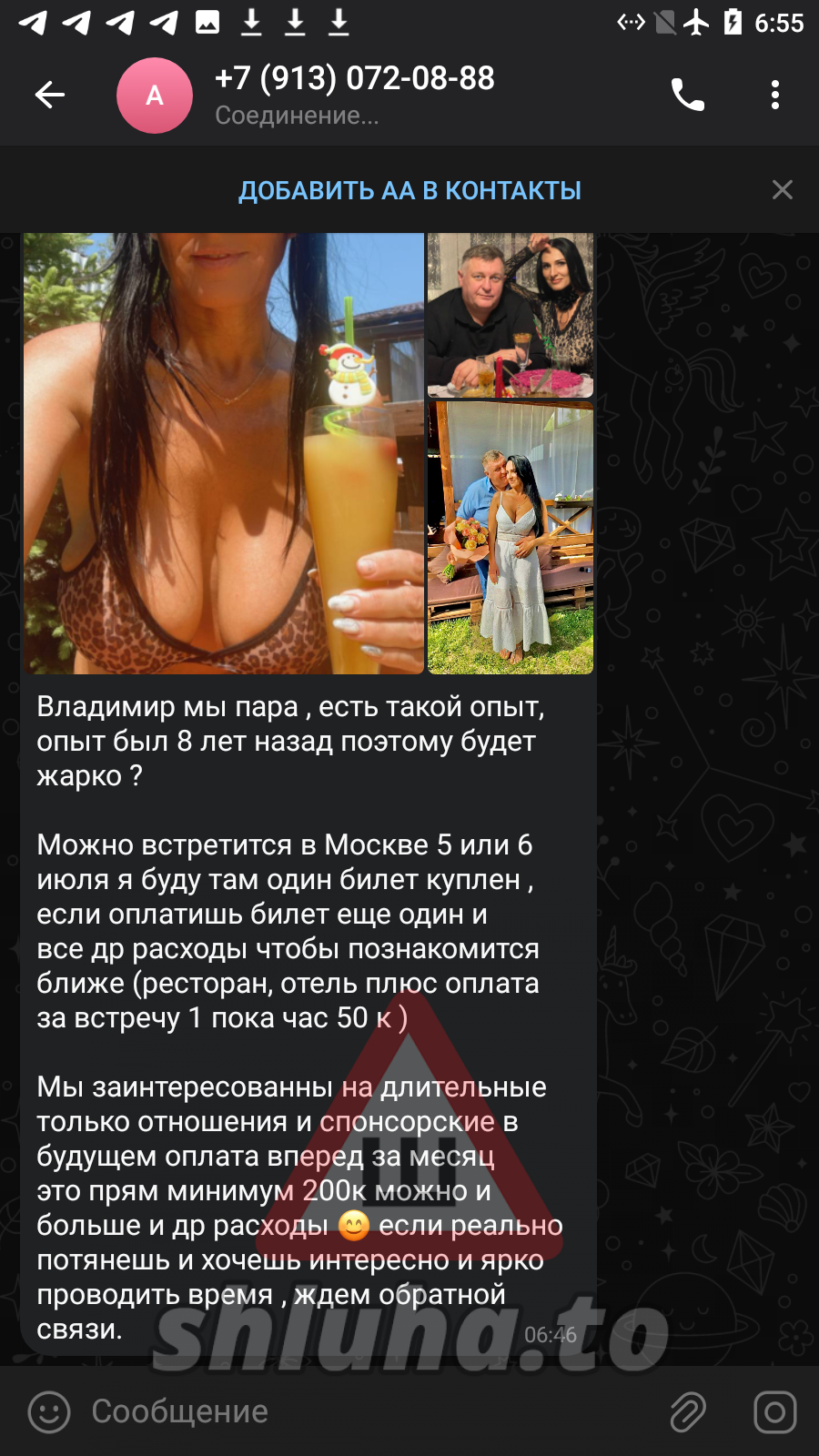Record a video message with camera icon
Viewport: 819px width, 1456px height.
click(x=774, y=1411)
